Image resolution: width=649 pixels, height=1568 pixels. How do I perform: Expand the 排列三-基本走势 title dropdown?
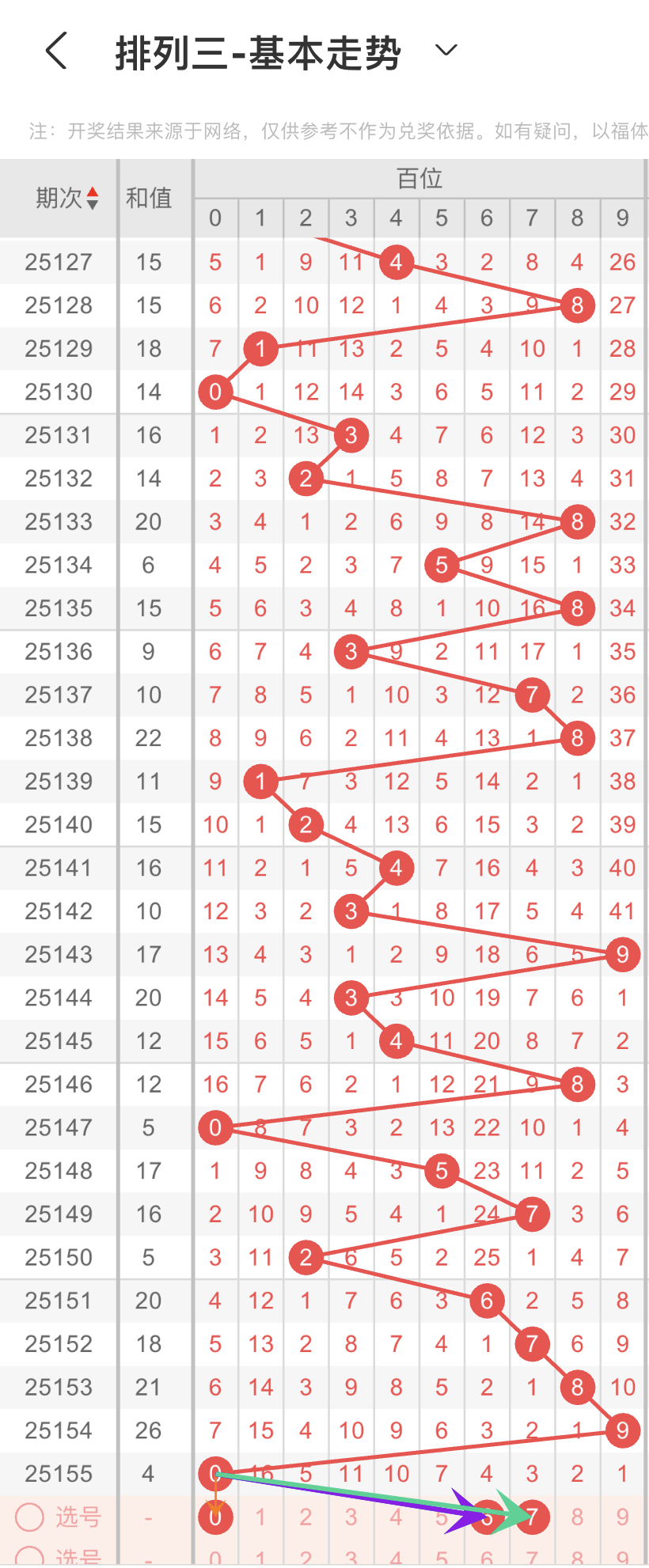446,51
